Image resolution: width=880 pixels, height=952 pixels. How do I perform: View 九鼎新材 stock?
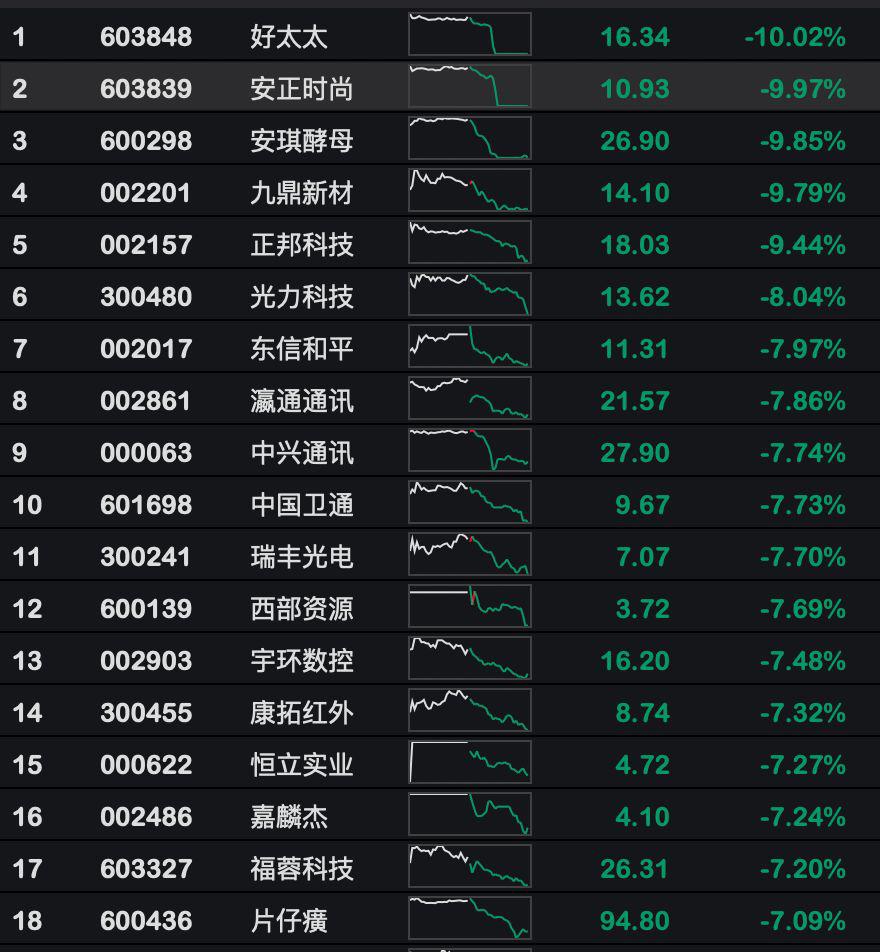pos(301,193)
